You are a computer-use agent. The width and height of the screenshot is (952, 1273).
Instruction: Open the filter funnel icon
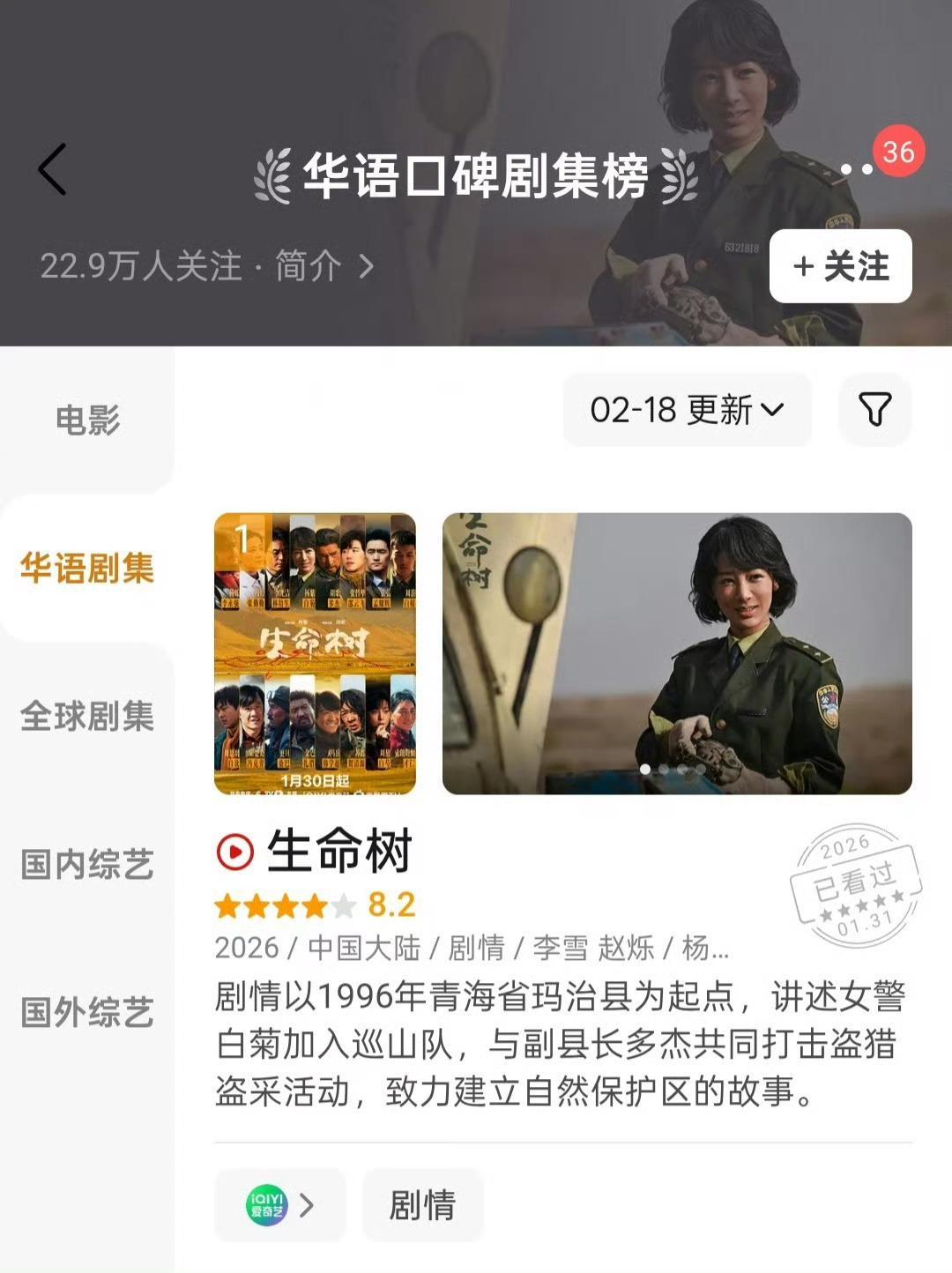click(x=874, y=411)
